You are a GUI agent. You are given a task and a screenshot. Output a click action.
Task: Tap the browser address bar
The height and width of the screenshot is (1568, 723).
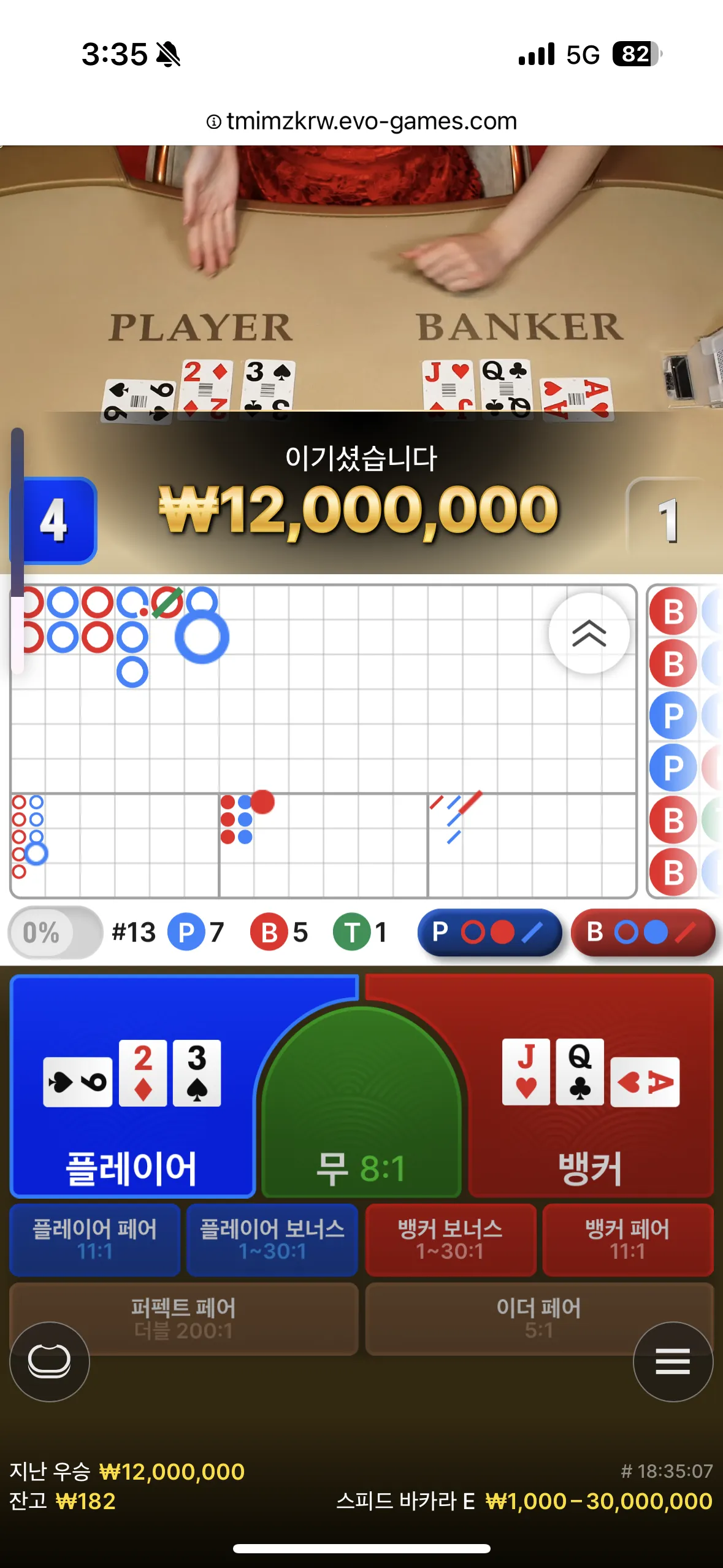(361, 121)
